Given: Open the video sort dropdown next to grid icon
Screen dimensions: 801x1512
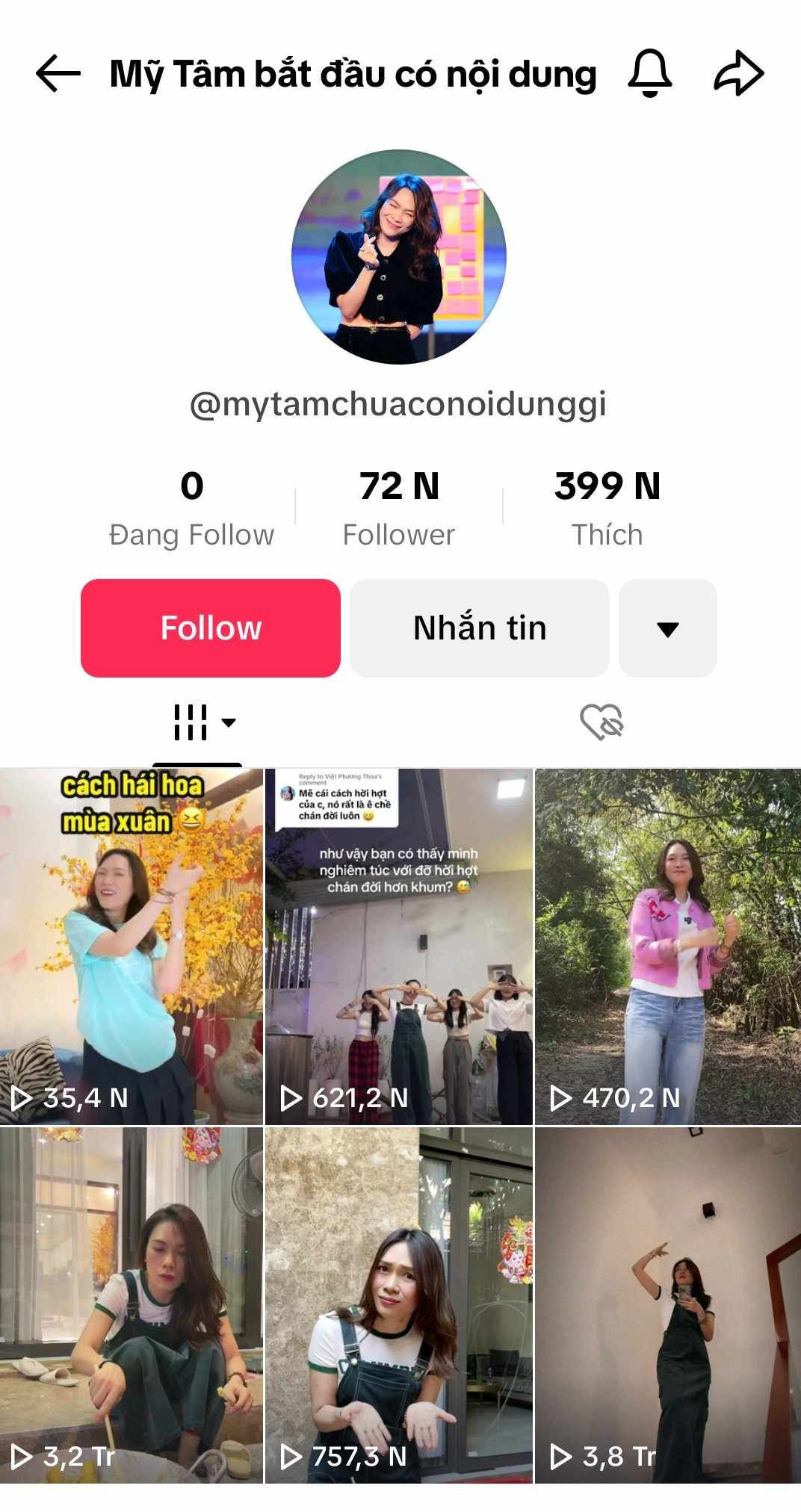Looking at the screenshot, I should (x=229, y=722).
